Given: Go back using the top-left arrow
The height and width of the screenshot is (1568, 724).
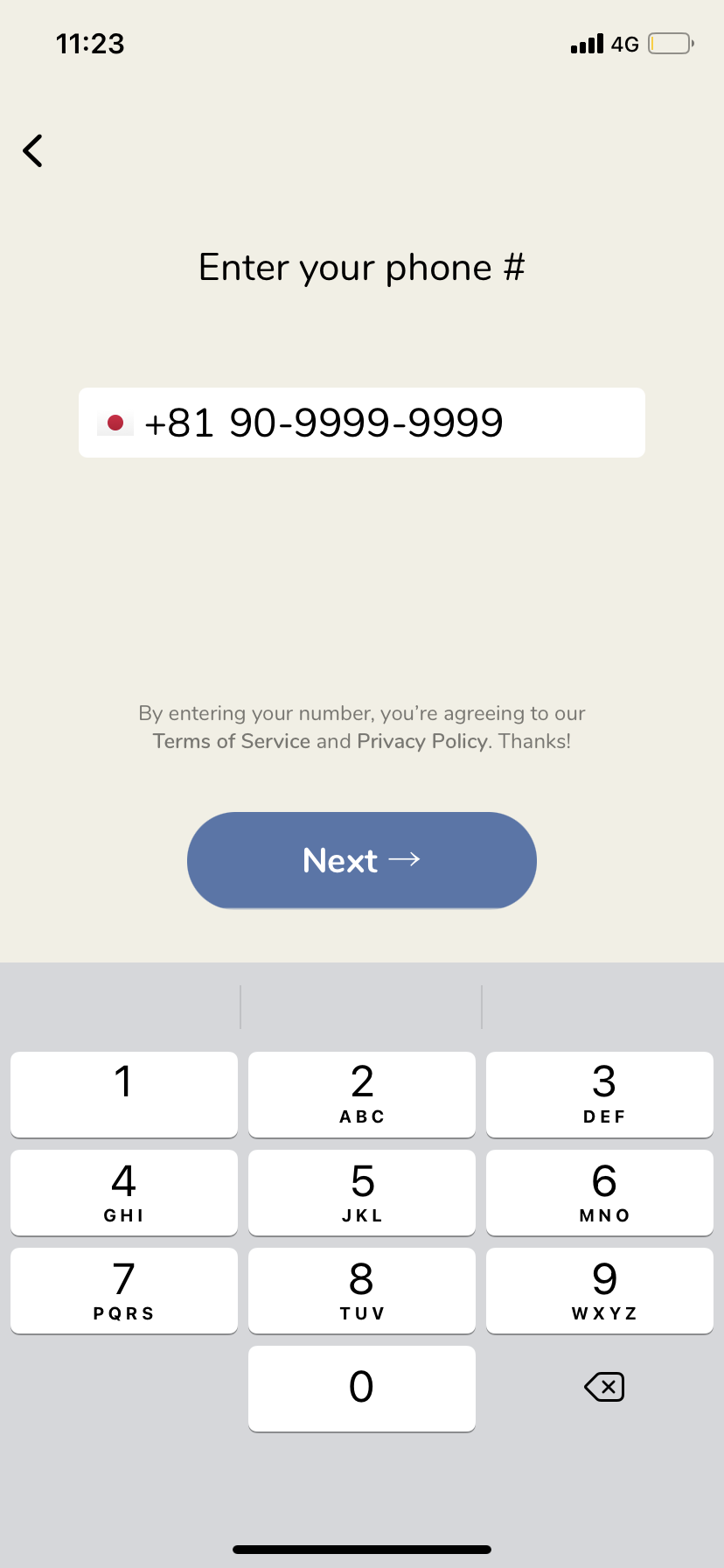Looking at the screenshot, I should 33,150.
